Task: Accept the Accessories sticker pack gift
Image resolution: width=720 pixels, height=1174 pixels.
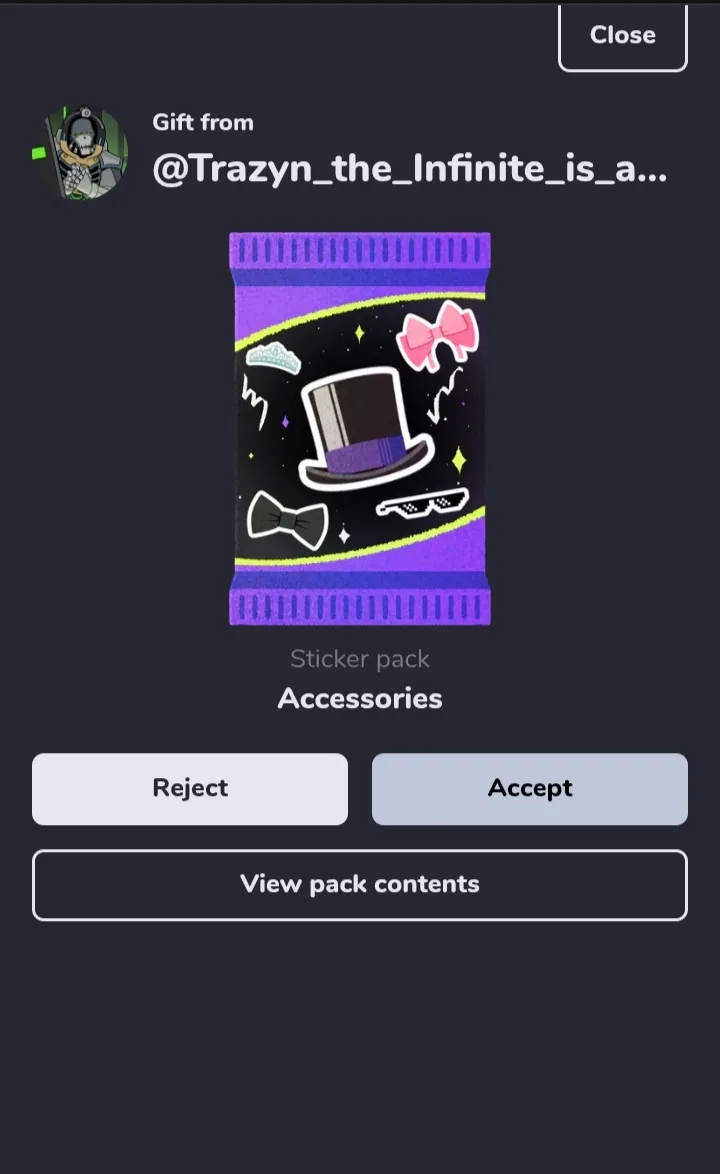Action: pyautogui.click(x=529, y=789)
